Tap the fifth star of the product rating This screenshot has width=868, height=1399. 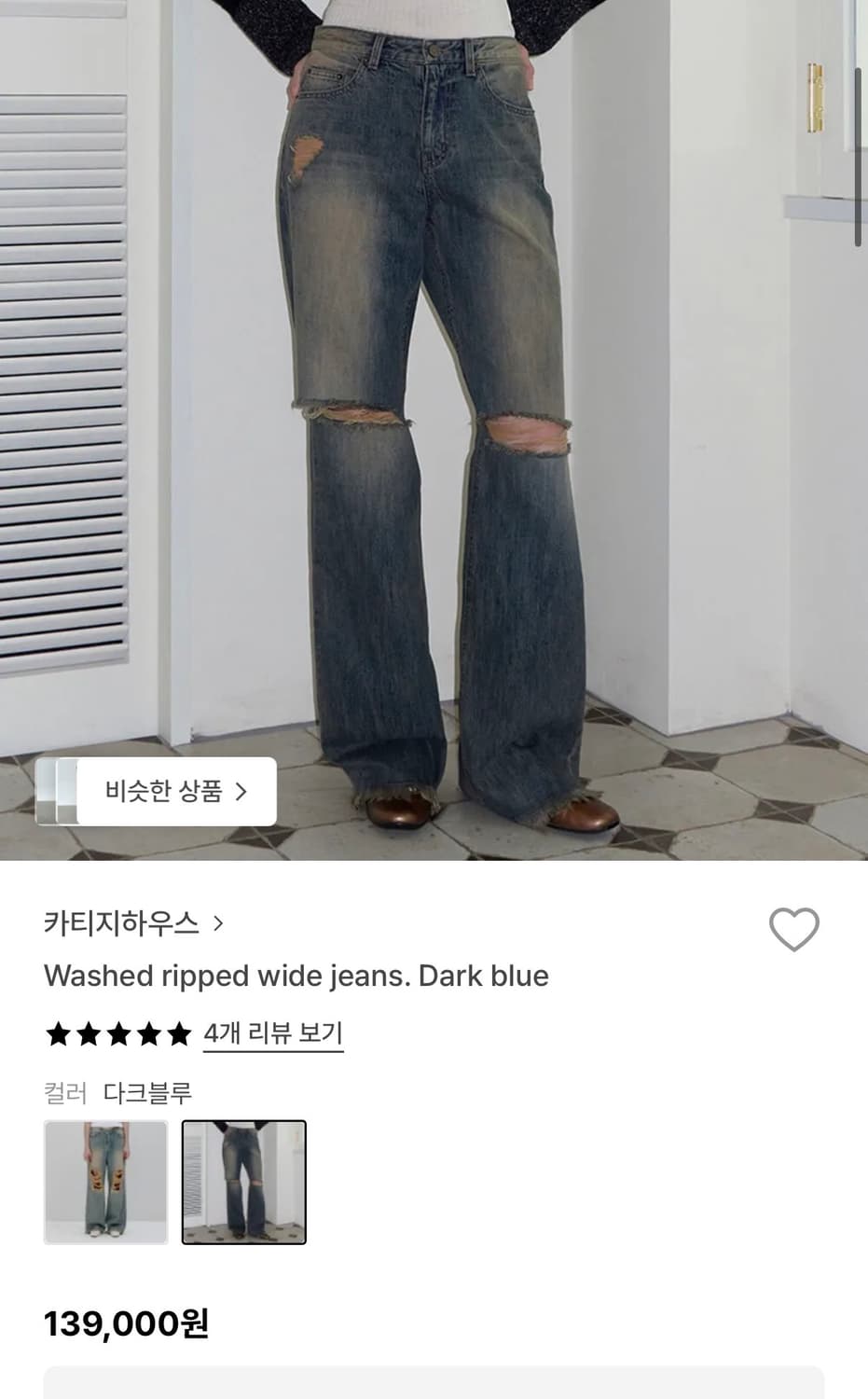pyautogui.click(x=177, y=1033)
